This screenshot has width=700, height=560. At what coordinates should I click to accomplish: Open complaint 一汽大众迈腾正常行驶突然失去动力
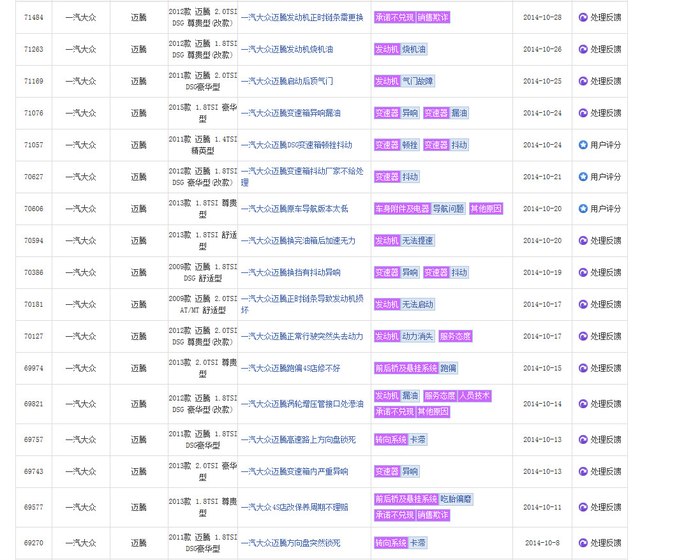(301, 337)
